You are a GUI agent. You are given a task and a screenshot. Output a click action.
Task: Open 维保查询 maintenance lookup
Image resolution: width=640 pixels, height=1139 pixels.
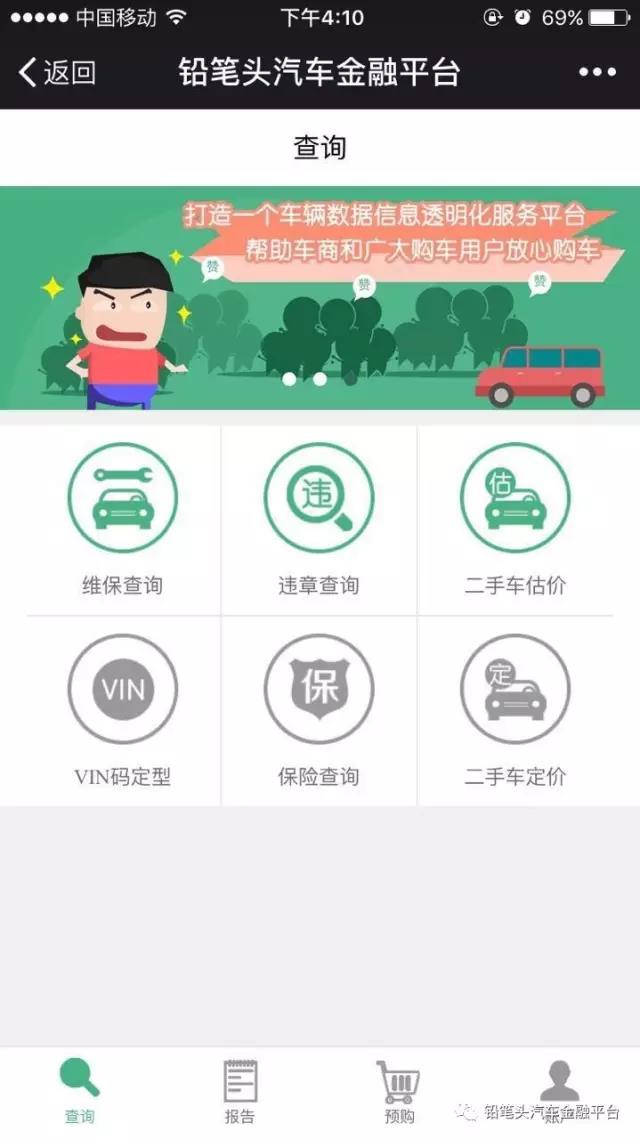tap(122, 518)
